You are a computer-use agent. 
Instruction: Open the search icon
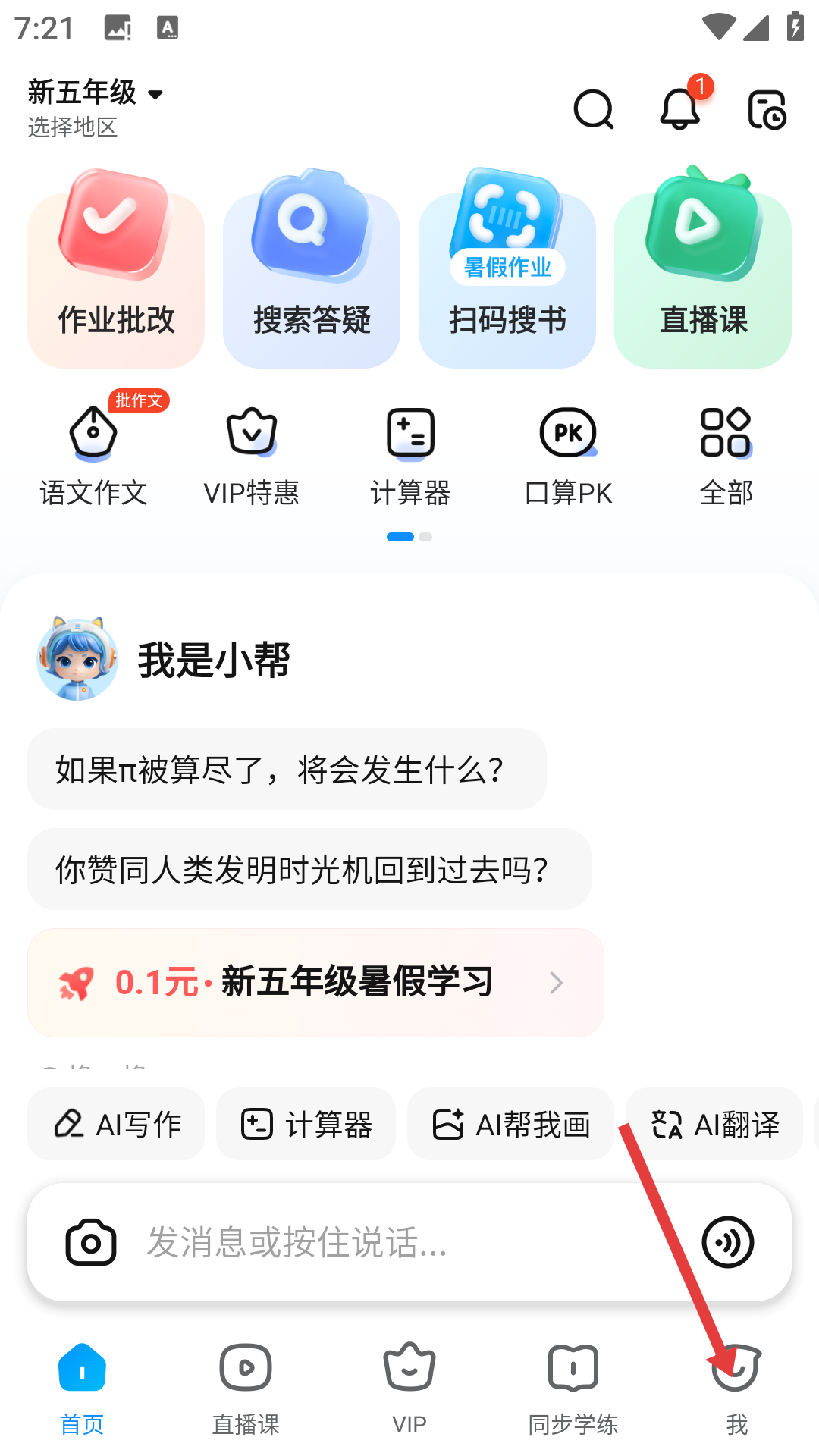[x=593, y=110]
